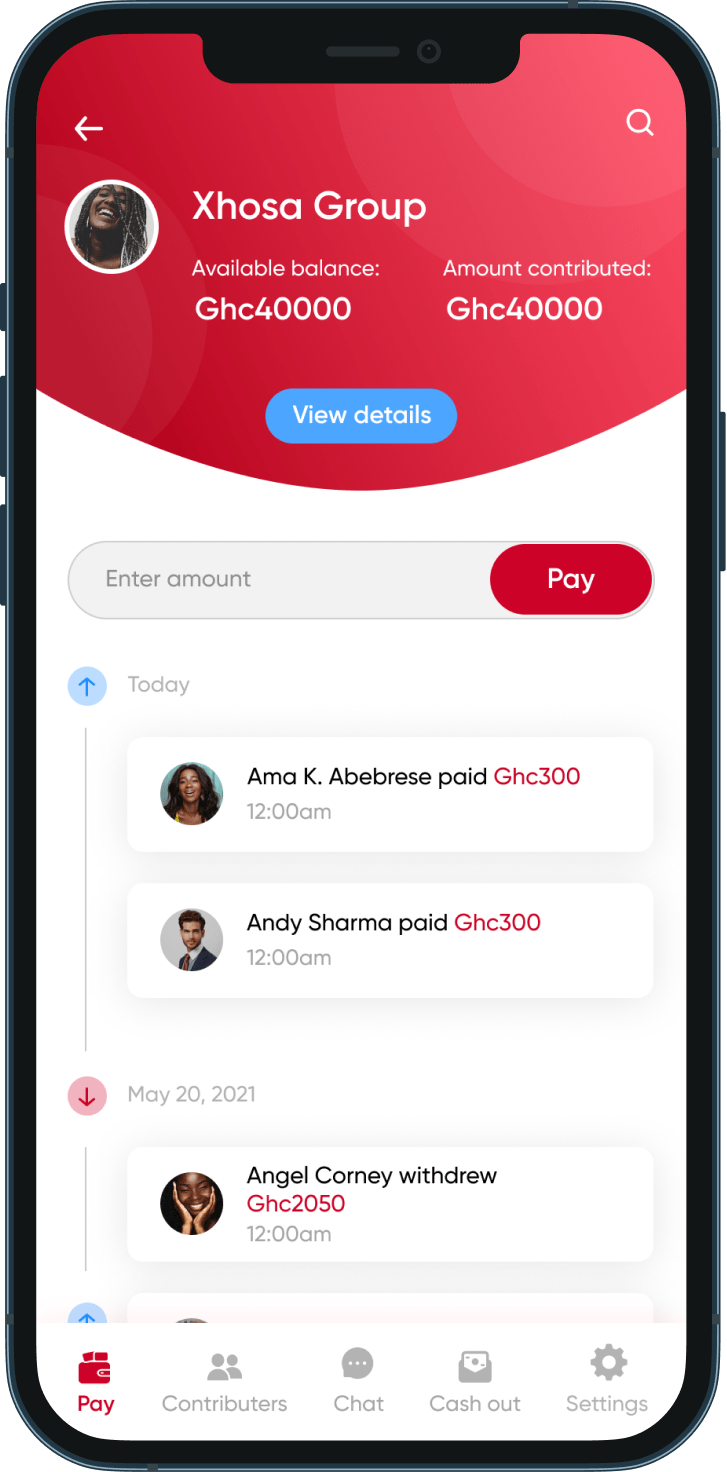Hit the red Pay button

click(571, 579)
